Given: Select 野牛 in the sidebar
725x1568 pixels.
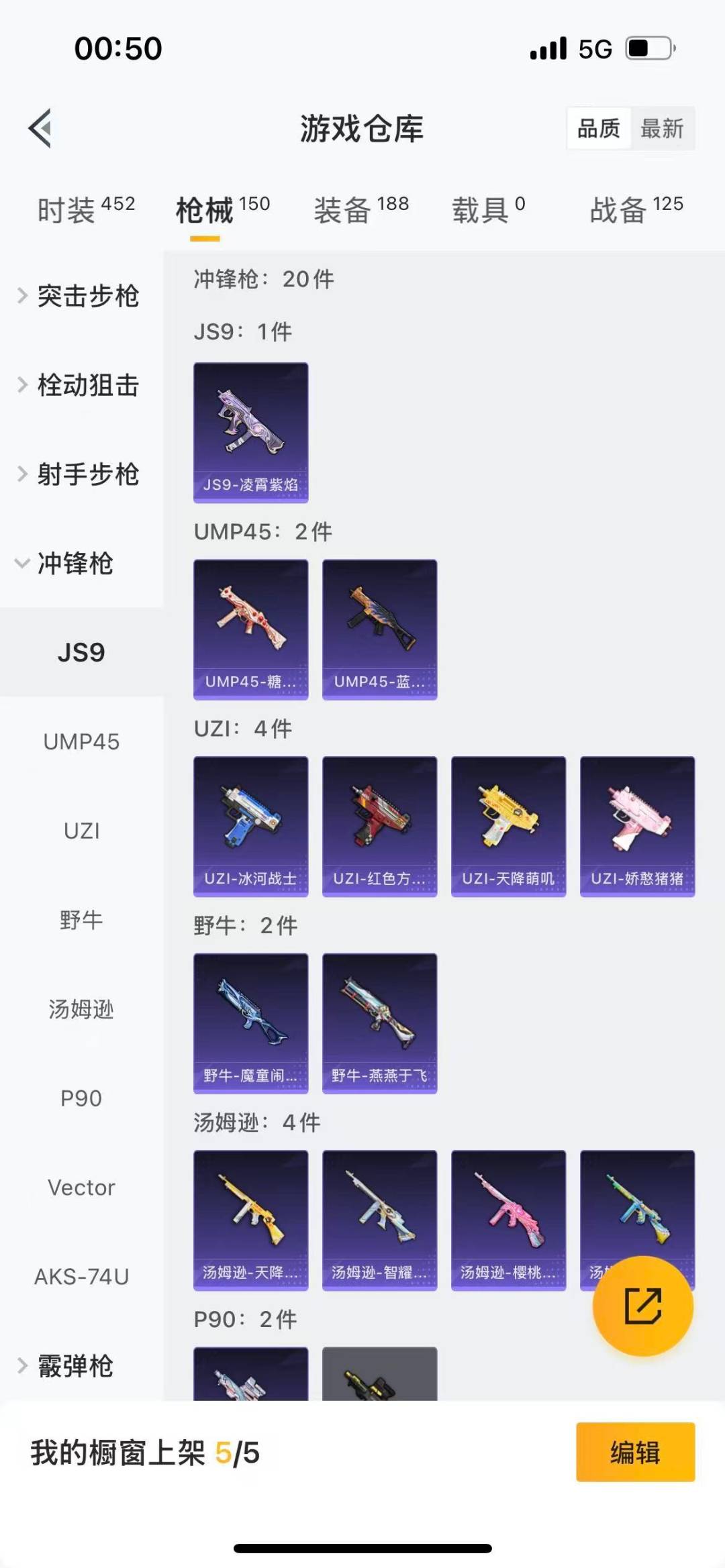Looking at the screenshot, I should coord(81,920).
